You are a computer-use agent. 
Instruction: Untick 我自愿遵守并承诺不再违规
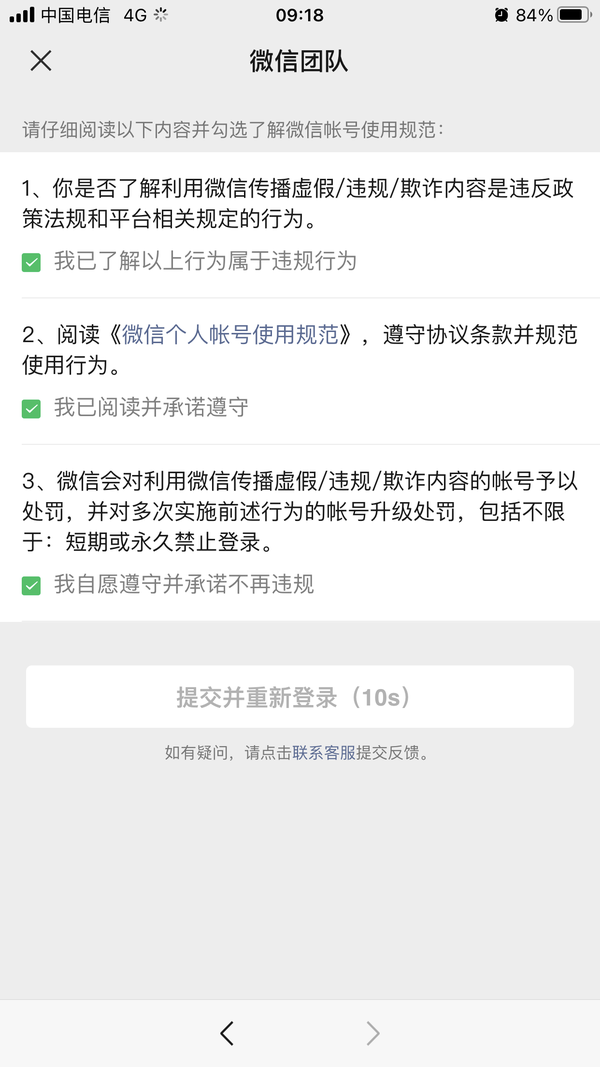tap(32, 585)
